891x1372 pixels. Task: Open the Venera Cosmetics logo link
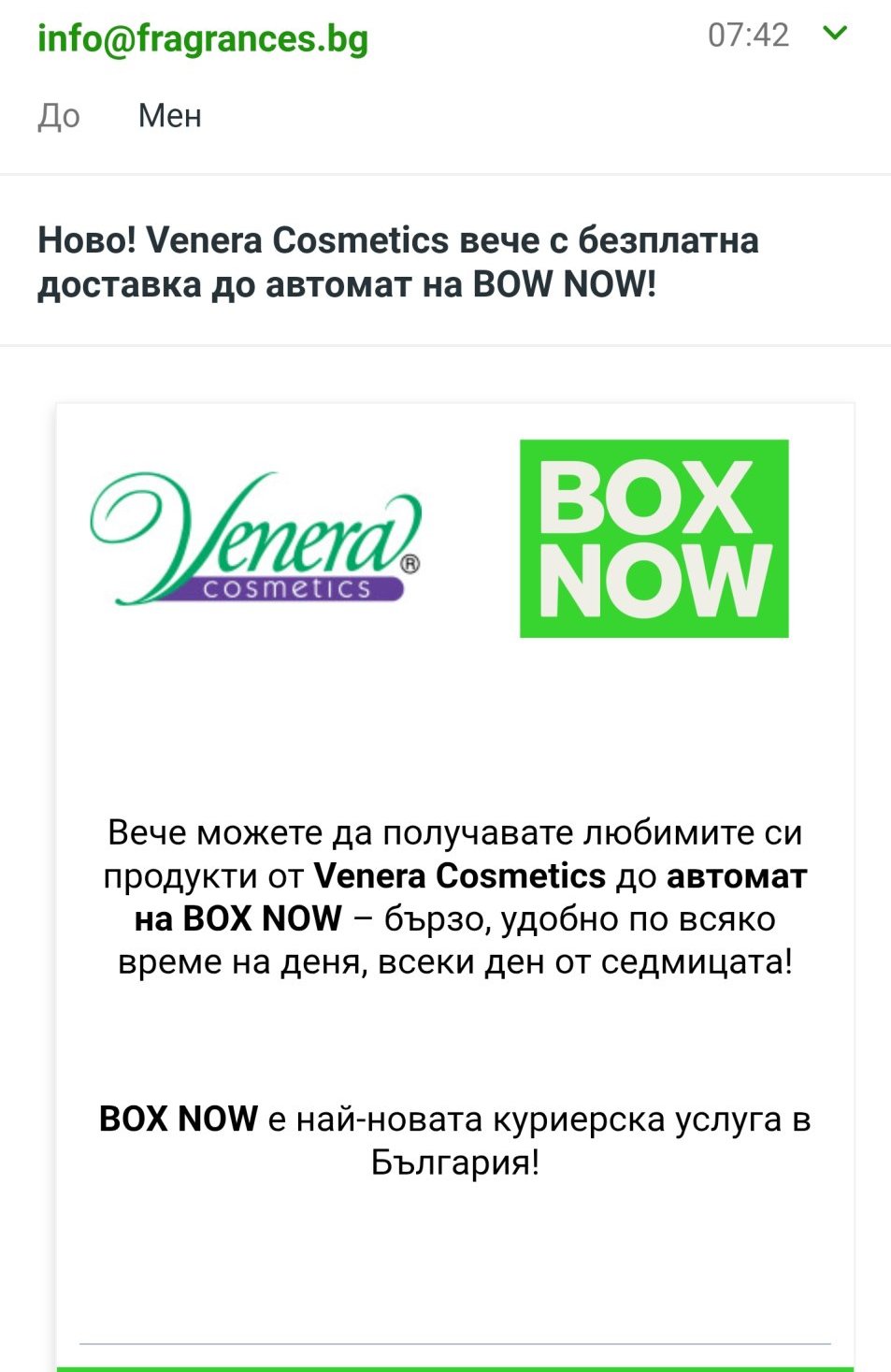point(256,539)
